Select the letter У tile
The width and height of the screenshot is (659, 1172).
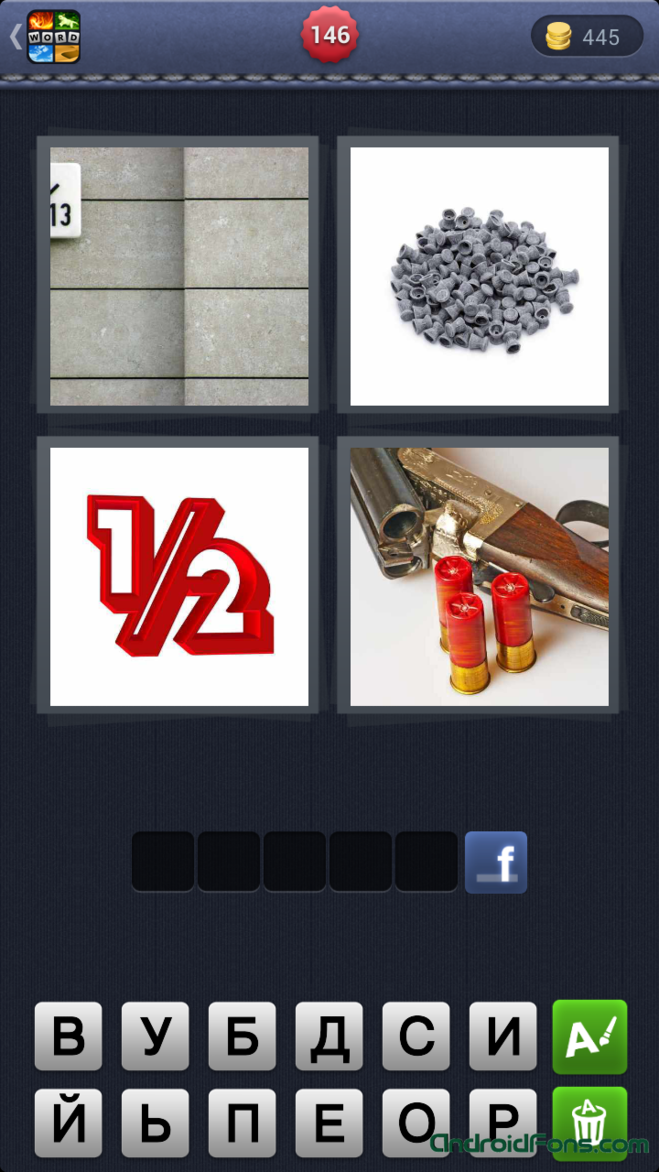click(155, 1037)
